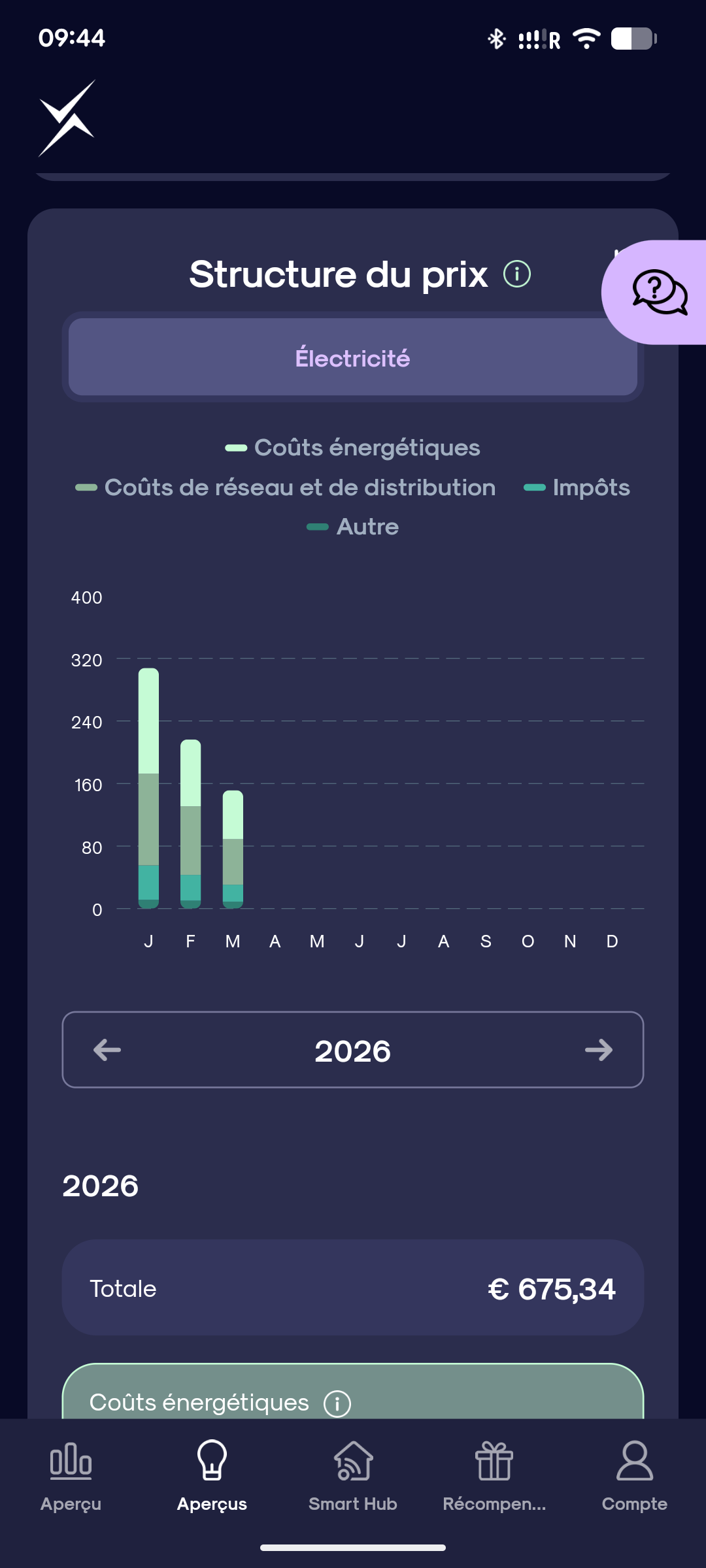Toggle the Autre legend series
Screen dimensions: 706x1568
353,527
